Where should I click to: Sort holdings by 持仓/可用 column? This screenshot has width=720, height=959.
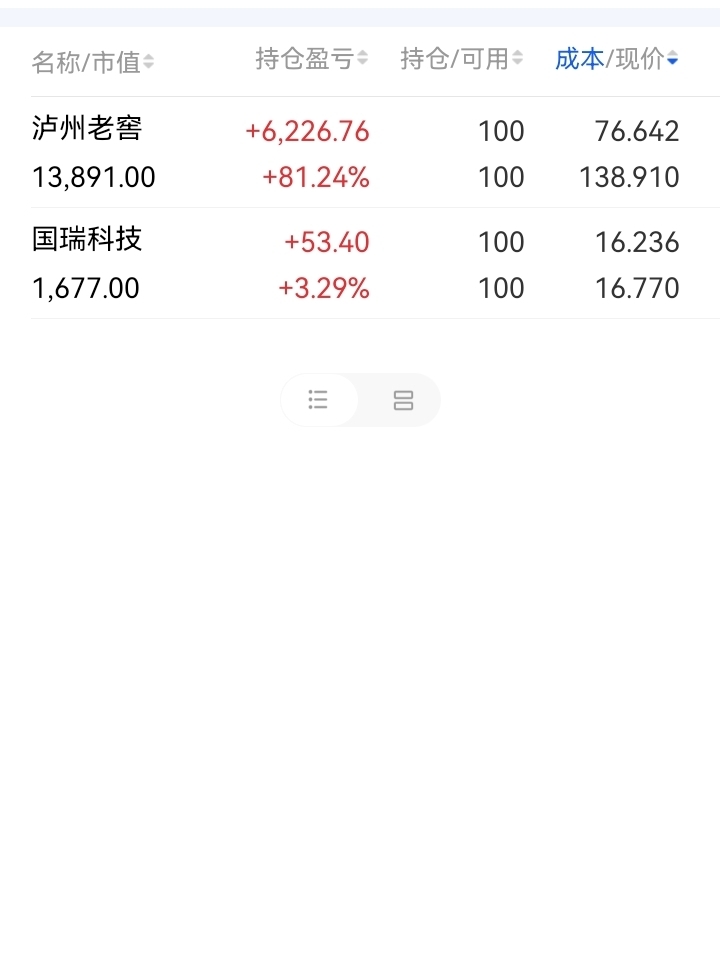click(x=461, y=59)
